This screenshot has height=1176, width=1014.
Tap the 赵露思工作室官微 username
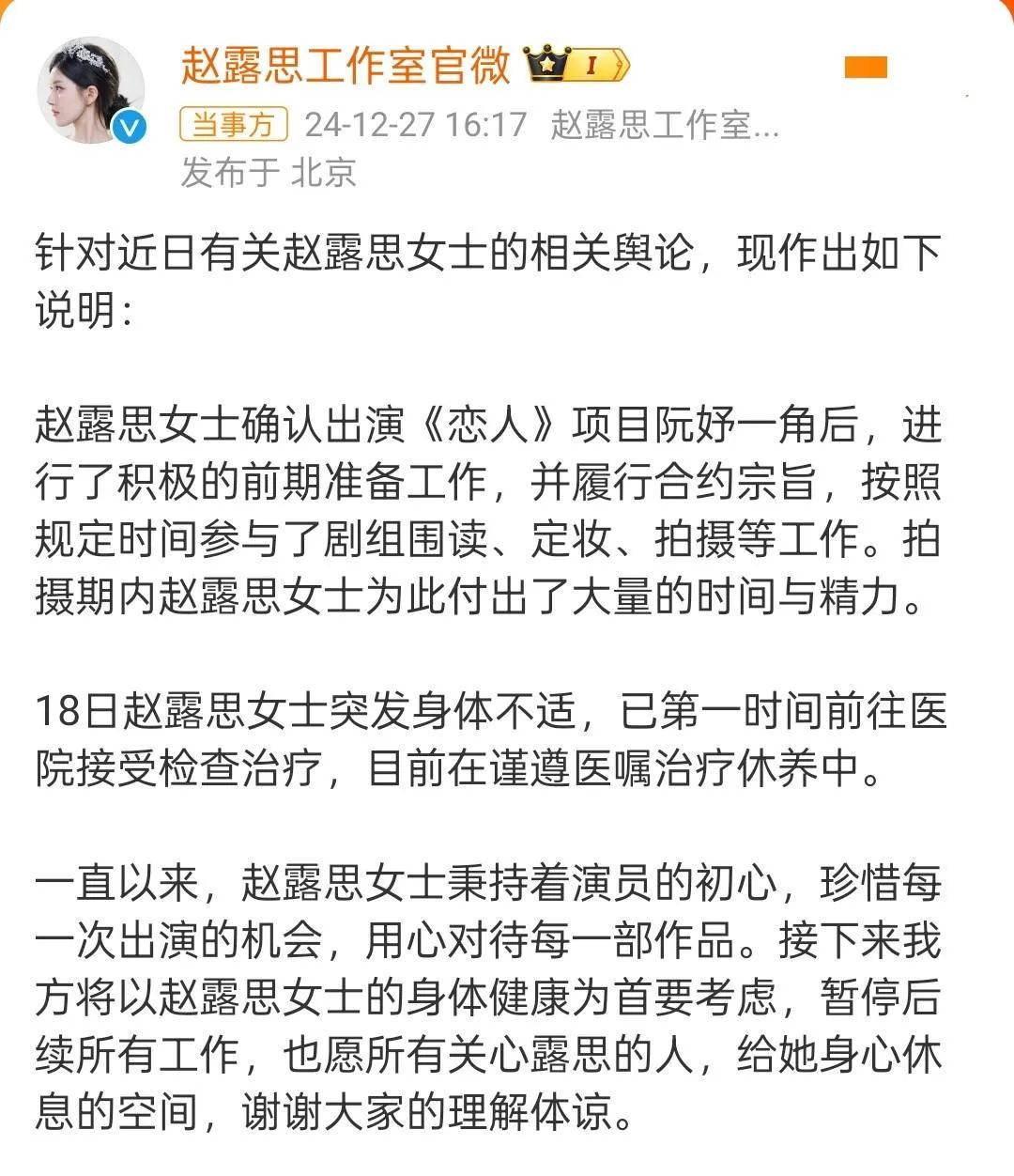coord(346,65)
